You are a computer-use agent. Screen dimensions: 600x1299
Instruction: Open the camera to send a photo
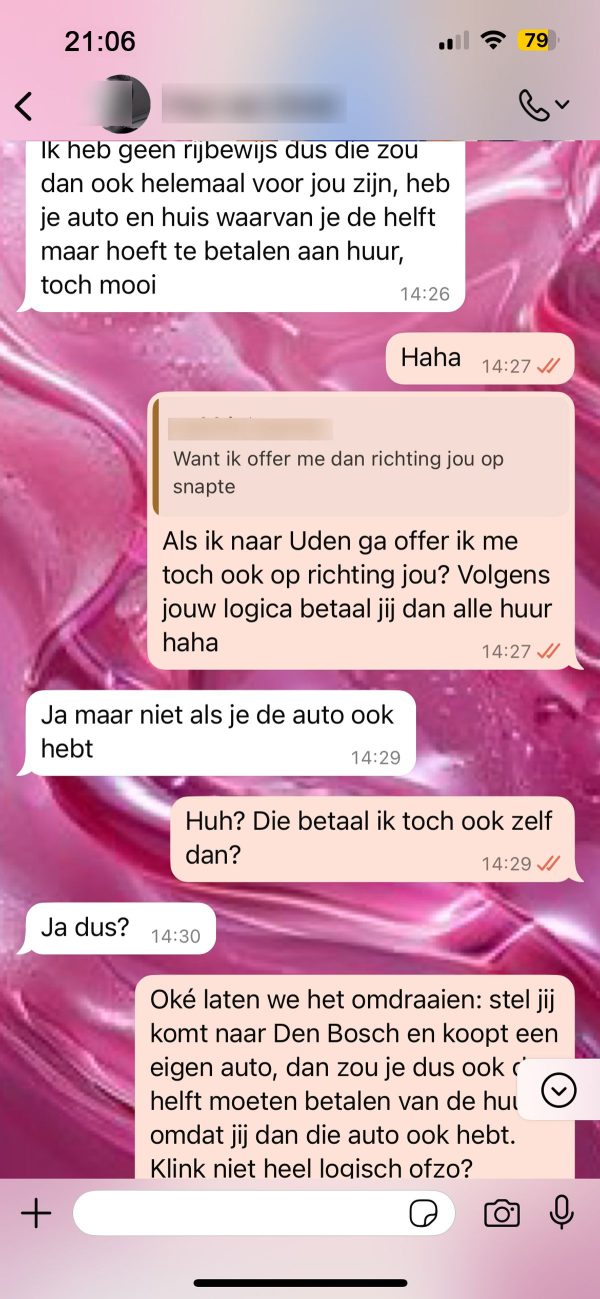click(501, 1214)
